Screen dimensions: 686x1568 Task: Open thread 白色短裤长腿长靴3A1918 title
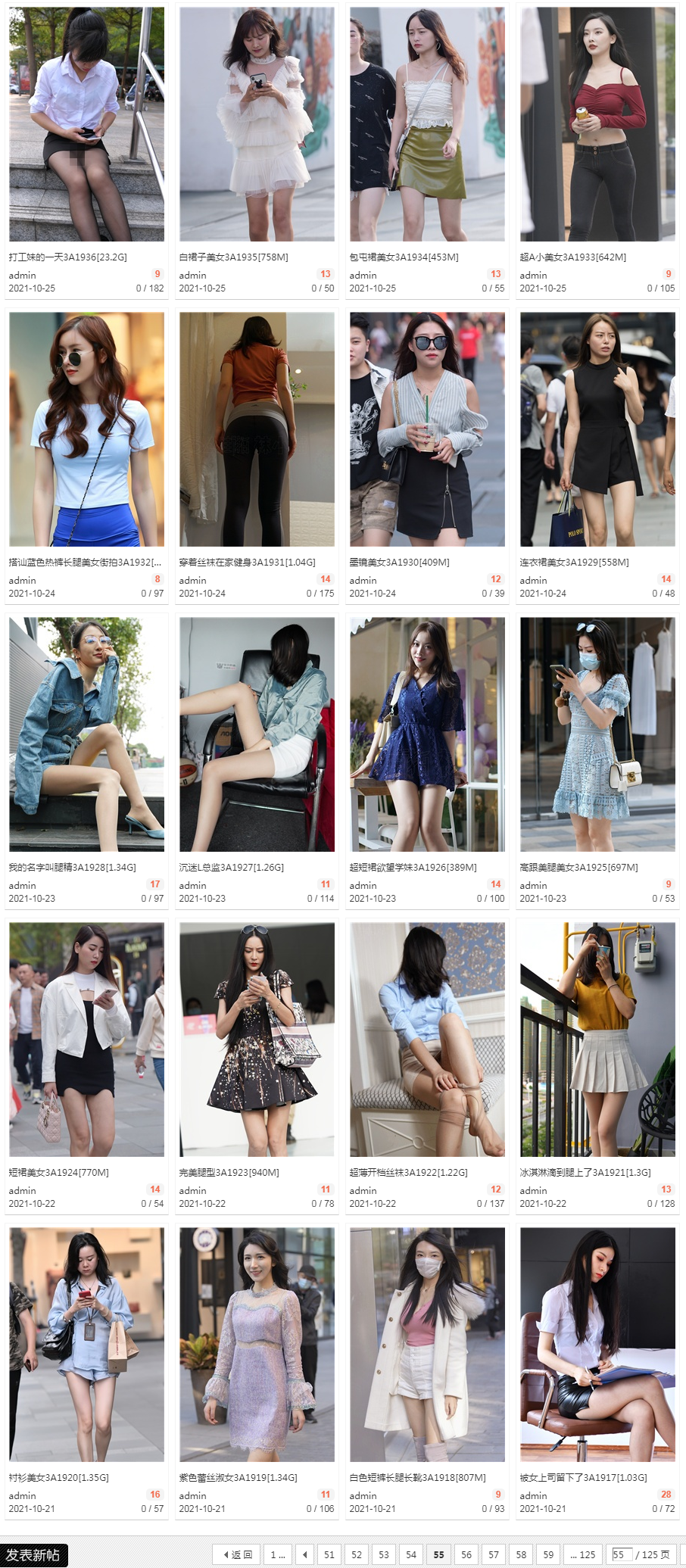pos(417,1478)
